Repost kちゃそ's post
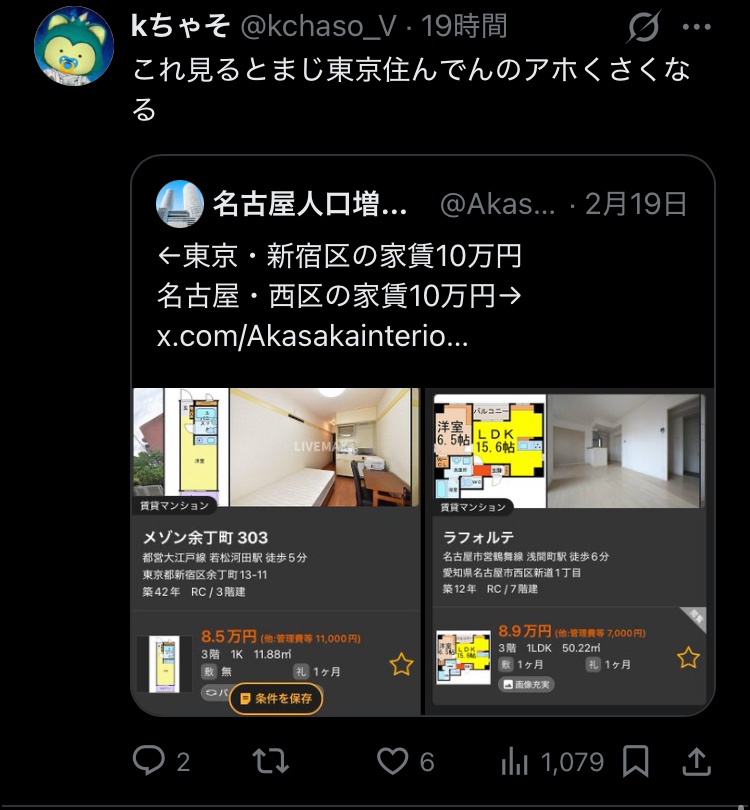Viewport: 750px width, 810px height. pyautogui.click(x=270, y=762)
